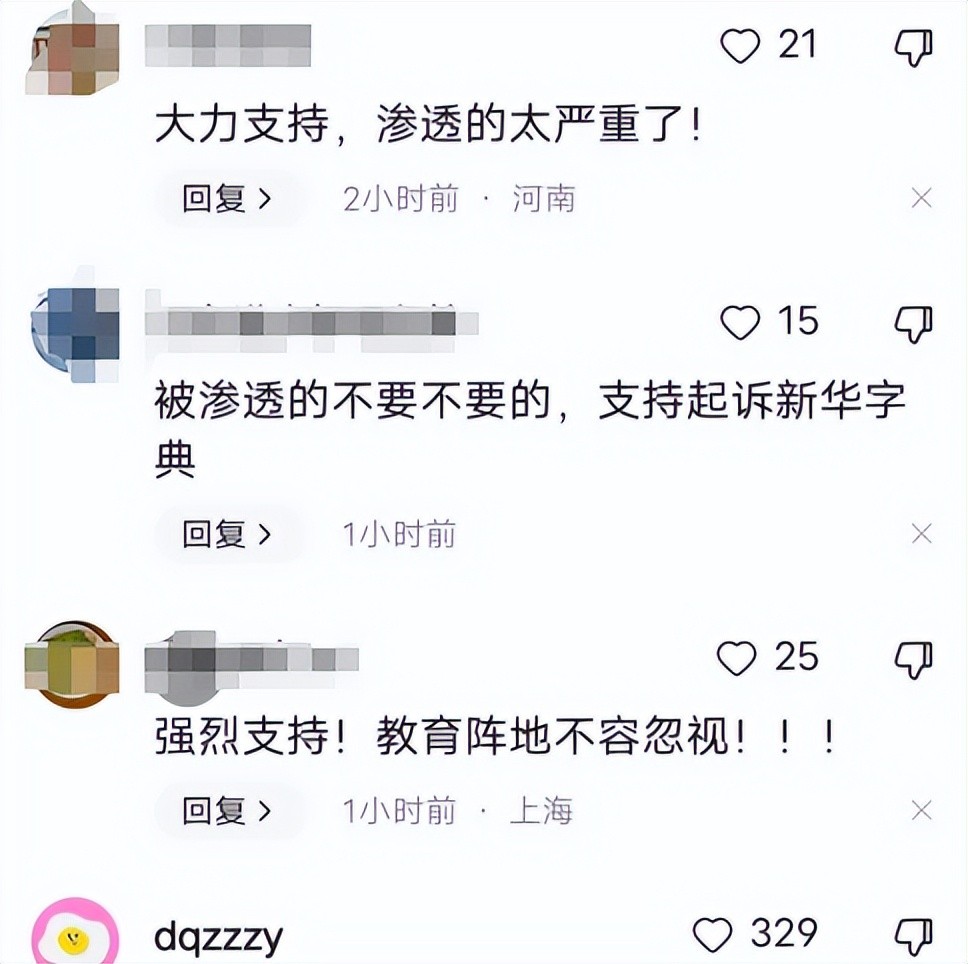Dislike the comment '大力支持，渗透的太严重了！'
This screenshot has height=964, width=968.
(x=913, y=47)
